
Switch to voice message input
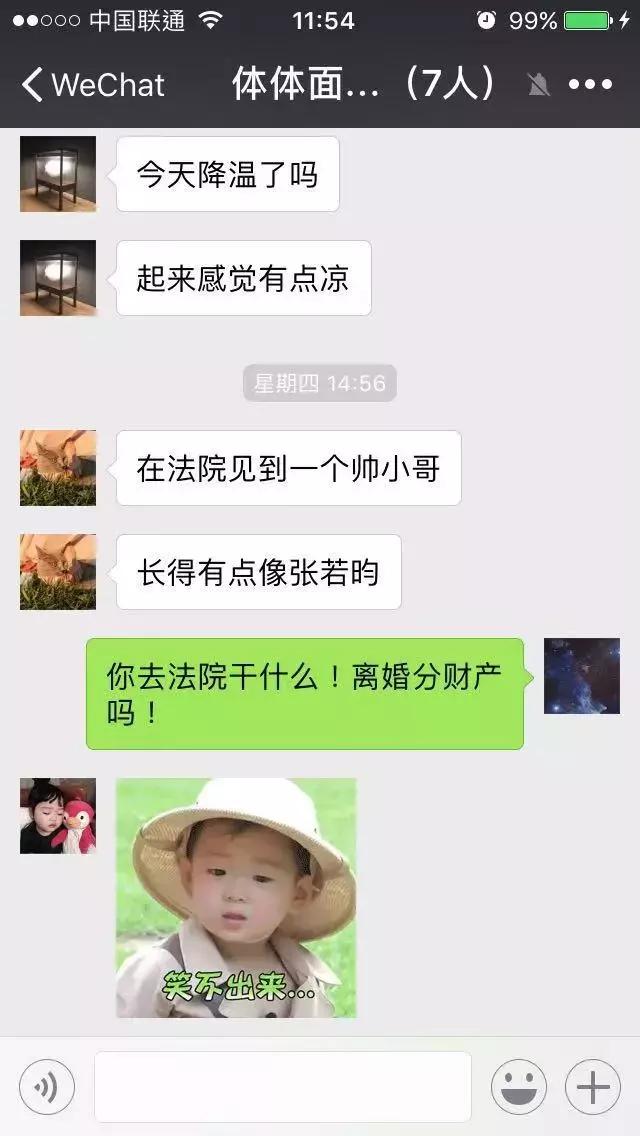(x=47, y=1087)
